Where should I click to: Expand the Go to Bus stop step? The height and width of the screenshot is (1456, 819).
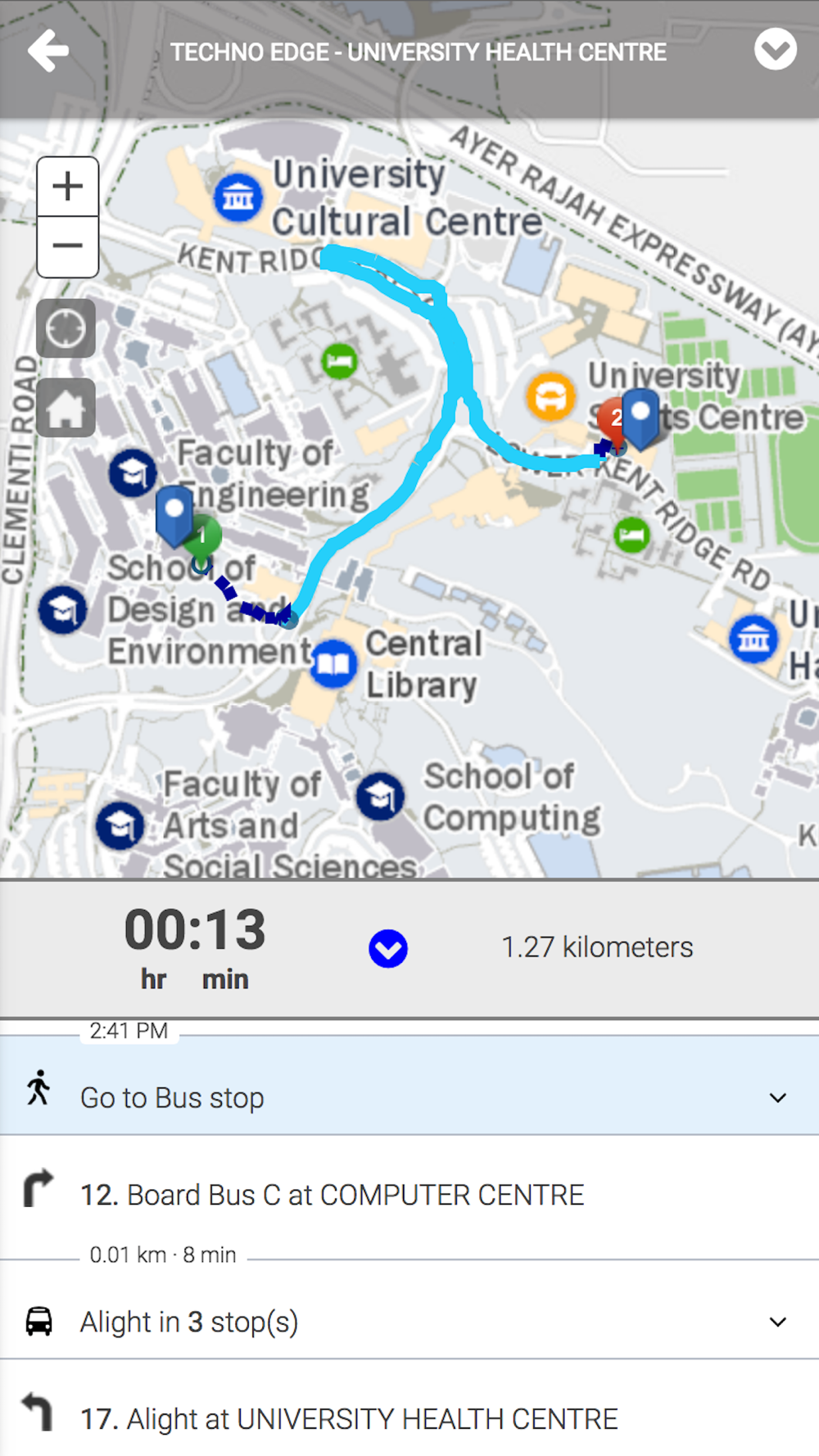409,1097
